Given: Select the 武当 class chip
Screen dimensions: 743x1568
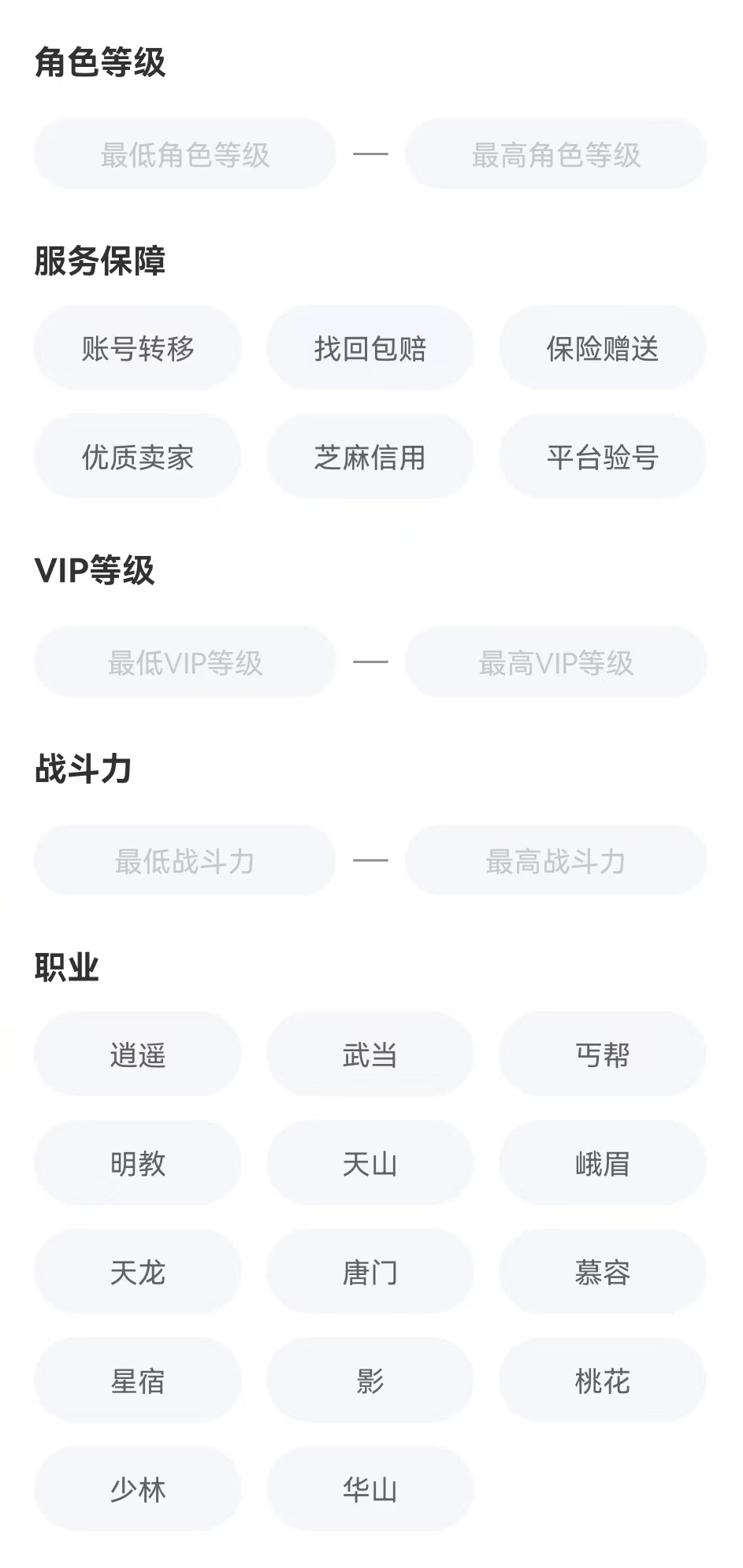Looking at the screenshot, I should [x=370, y=1055].
